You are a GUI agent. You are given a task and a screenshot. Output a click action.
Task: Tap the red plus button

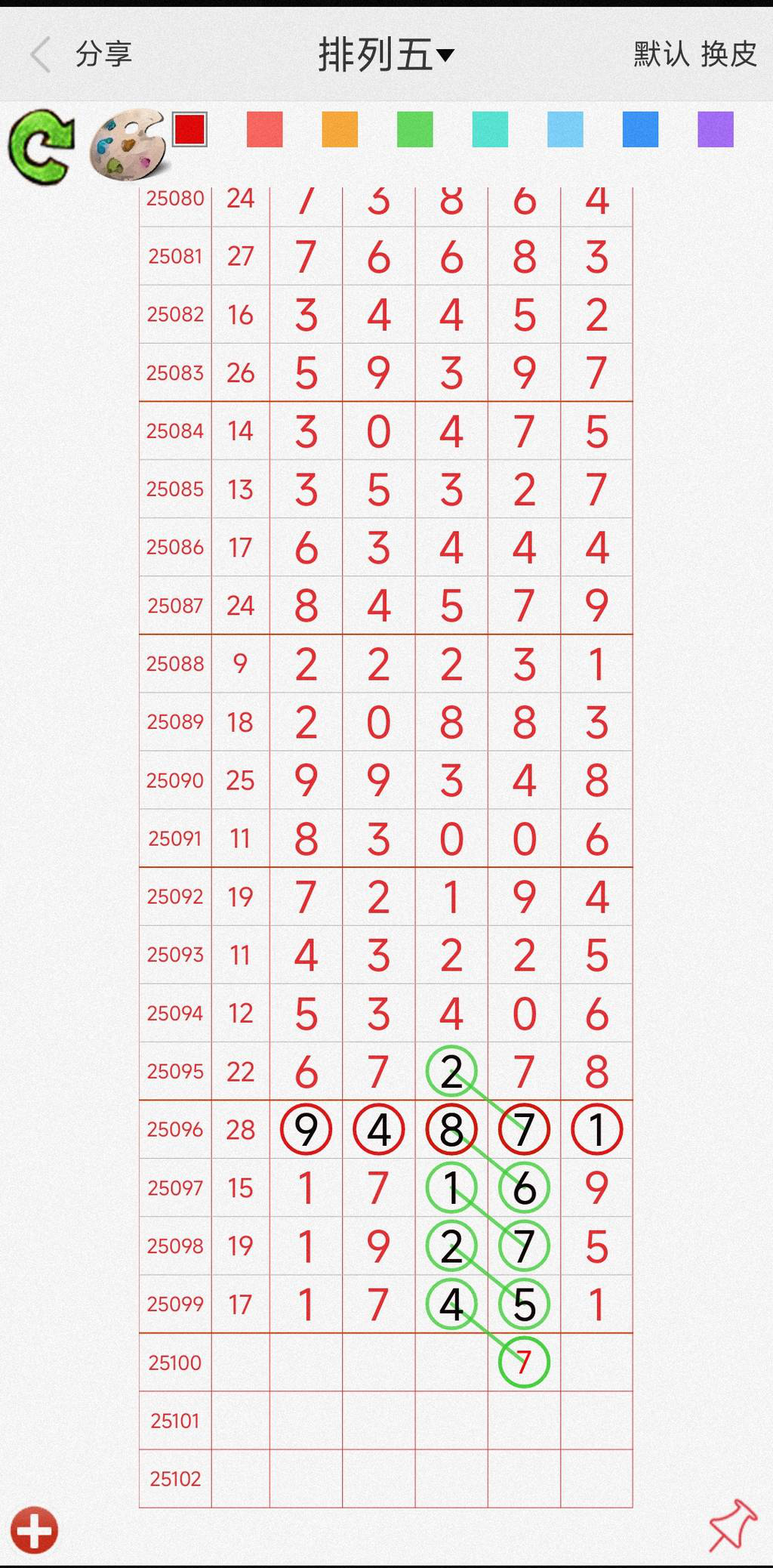pyautogui.click(x=35, y=1530)
